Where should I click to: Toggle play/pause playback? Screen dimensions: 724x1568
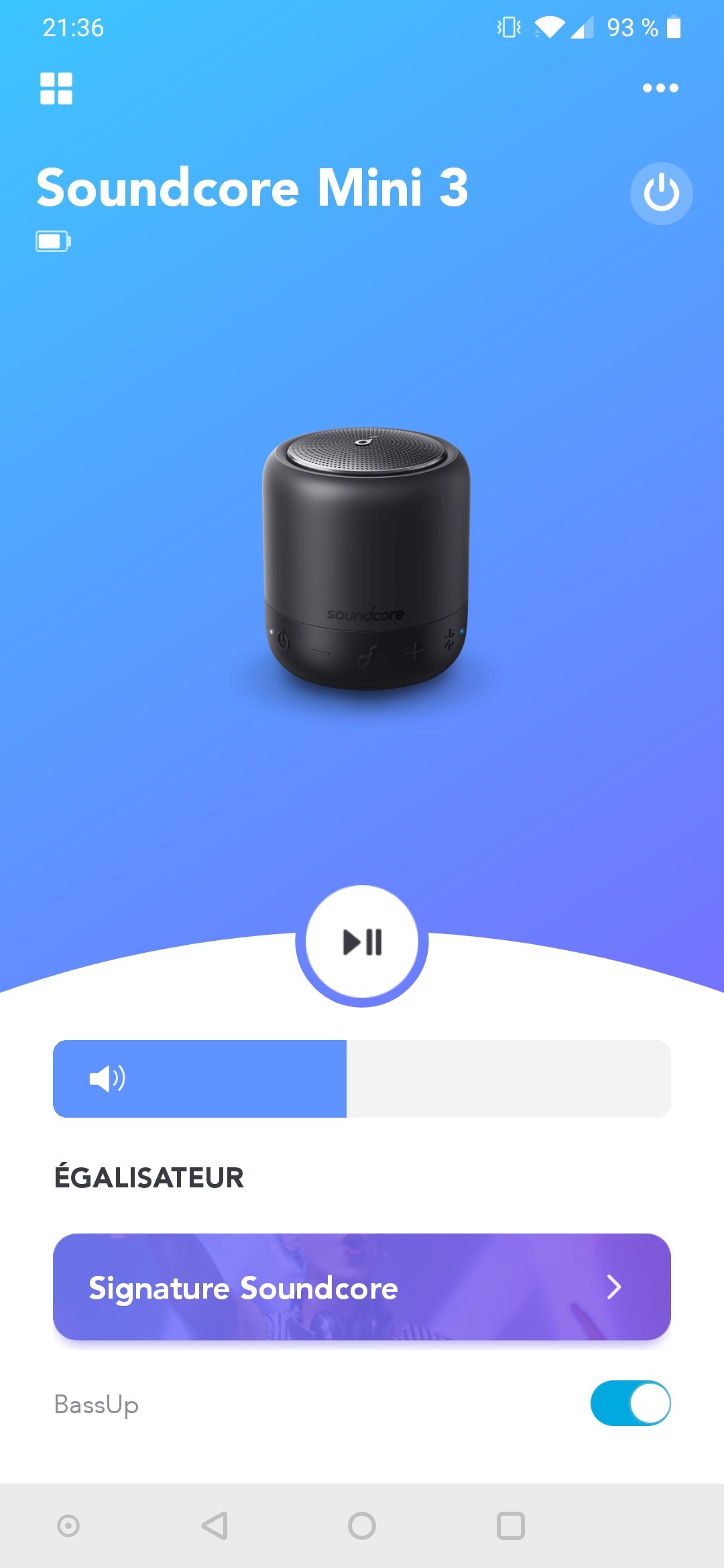[362, 941]
